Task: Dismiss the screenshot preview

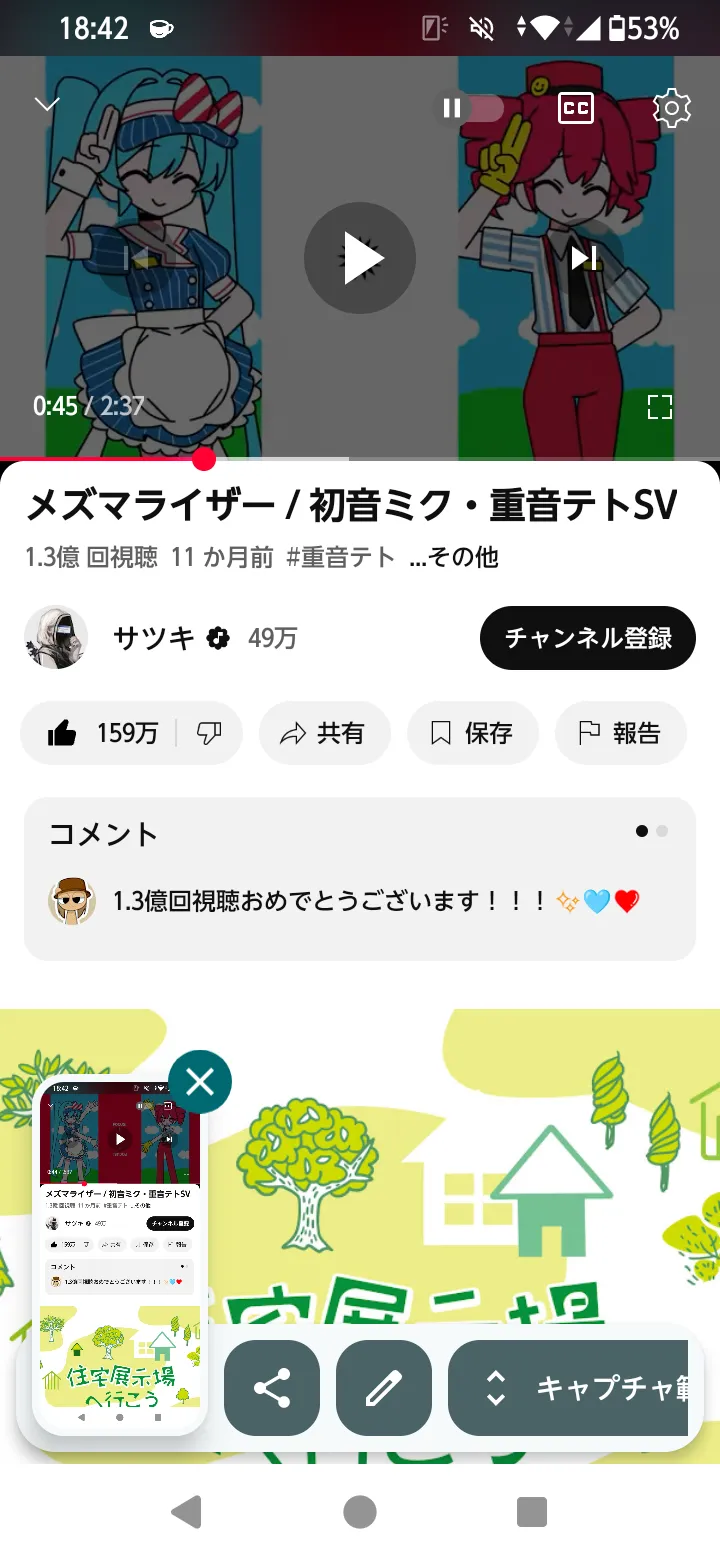Action: pyautogui.click(x=200, y=1081)
